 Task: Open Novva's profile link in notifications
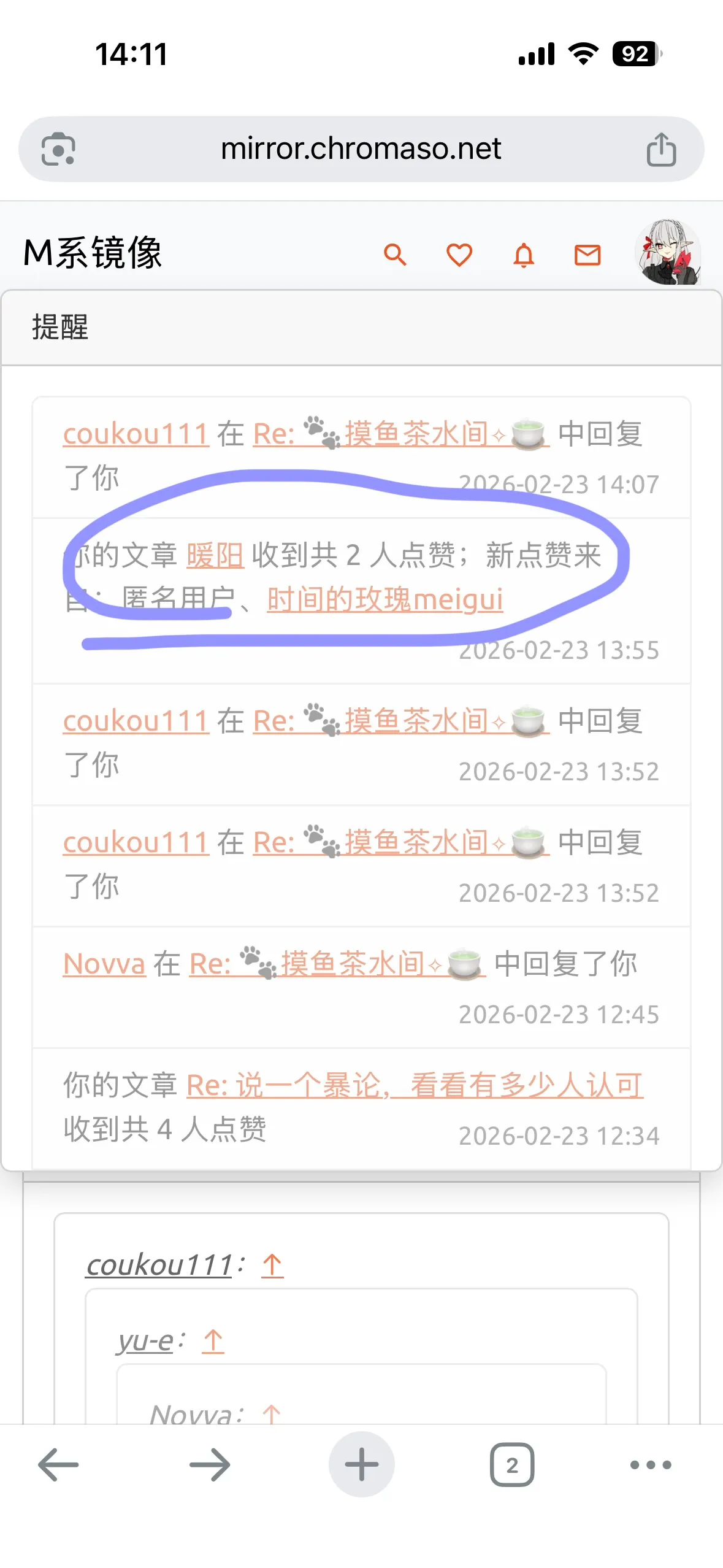pyautogui.click(x=104, y=964)
